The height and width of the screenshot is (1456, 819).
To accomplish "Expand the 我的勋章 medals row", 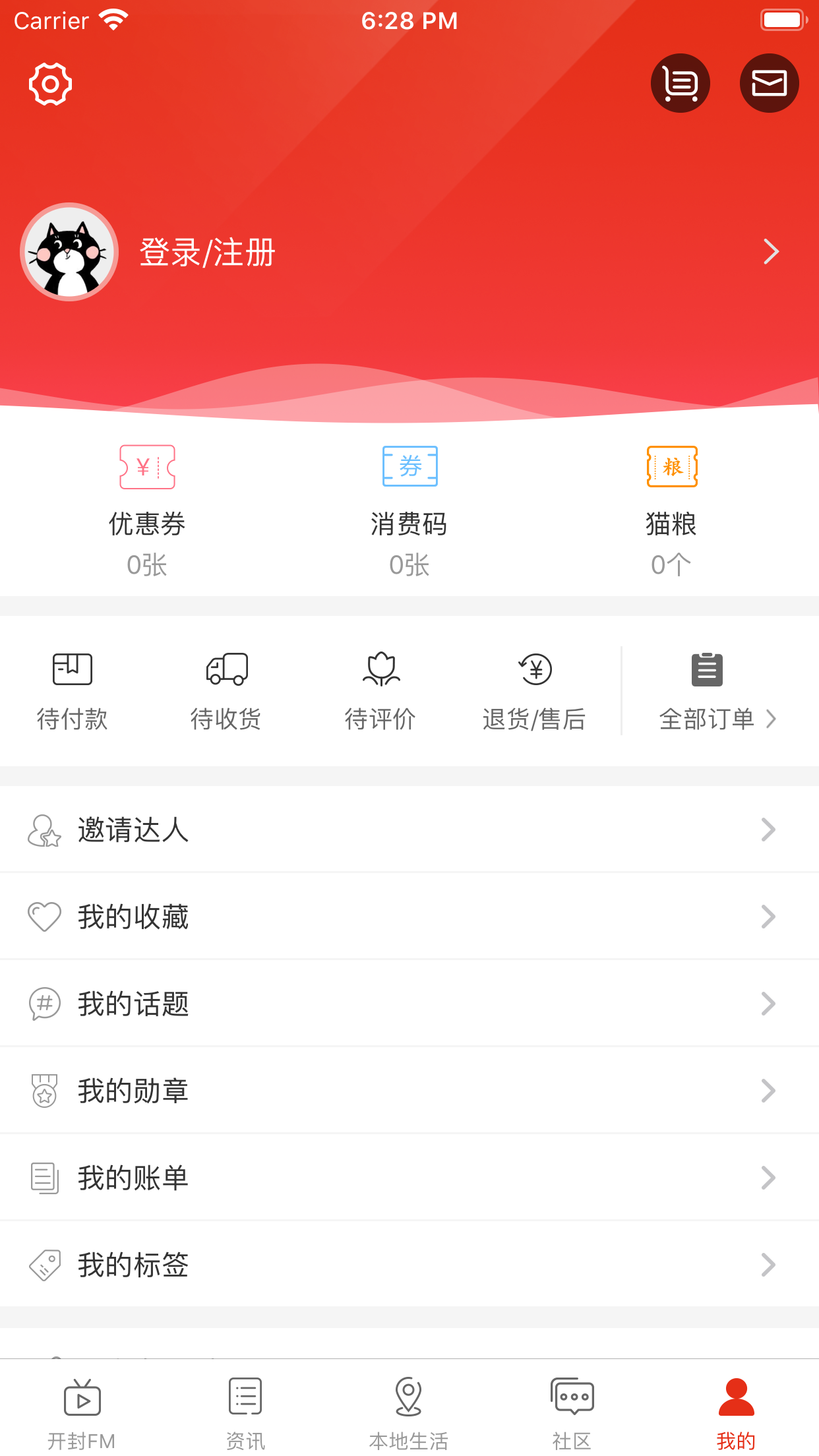I will [409, 1091].
